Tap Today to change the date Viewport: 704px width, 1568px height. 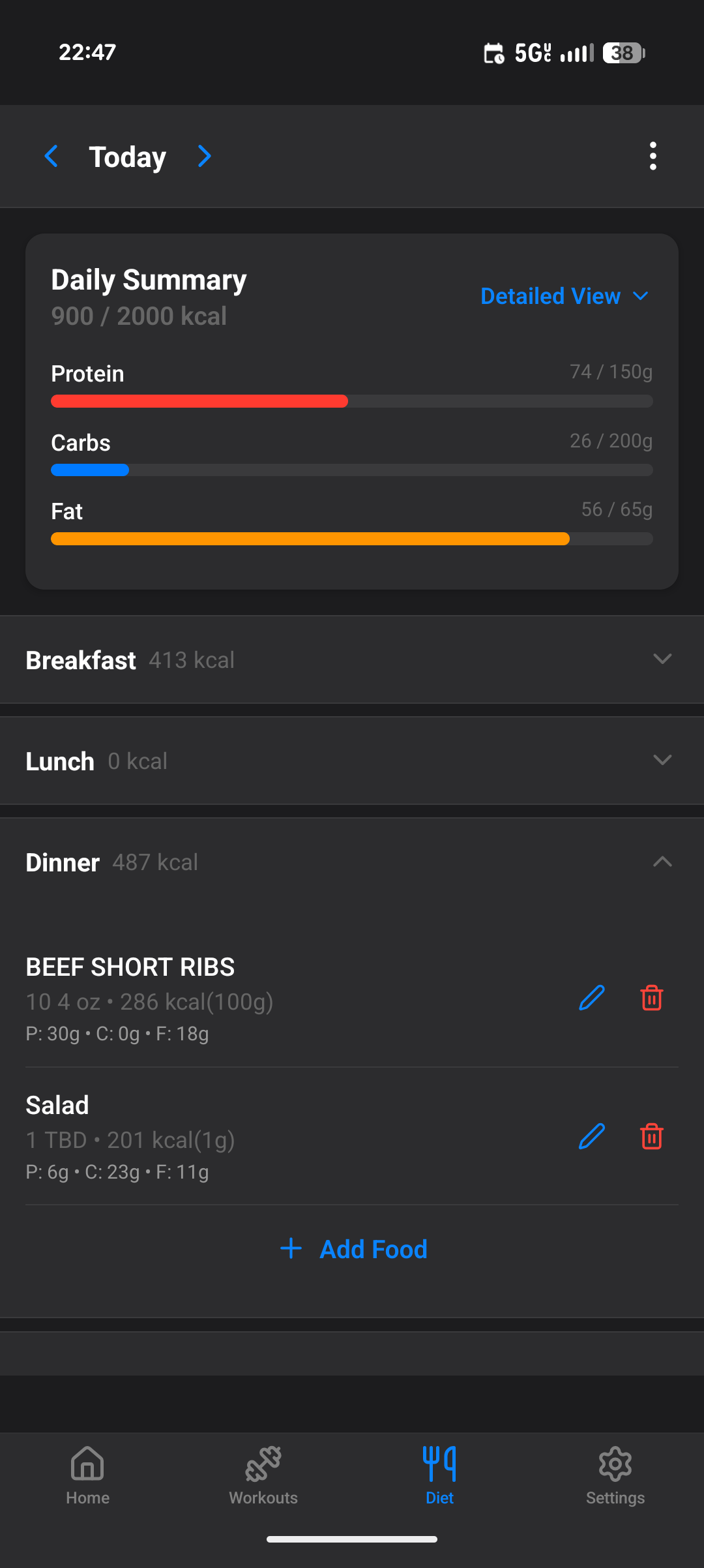127,156
